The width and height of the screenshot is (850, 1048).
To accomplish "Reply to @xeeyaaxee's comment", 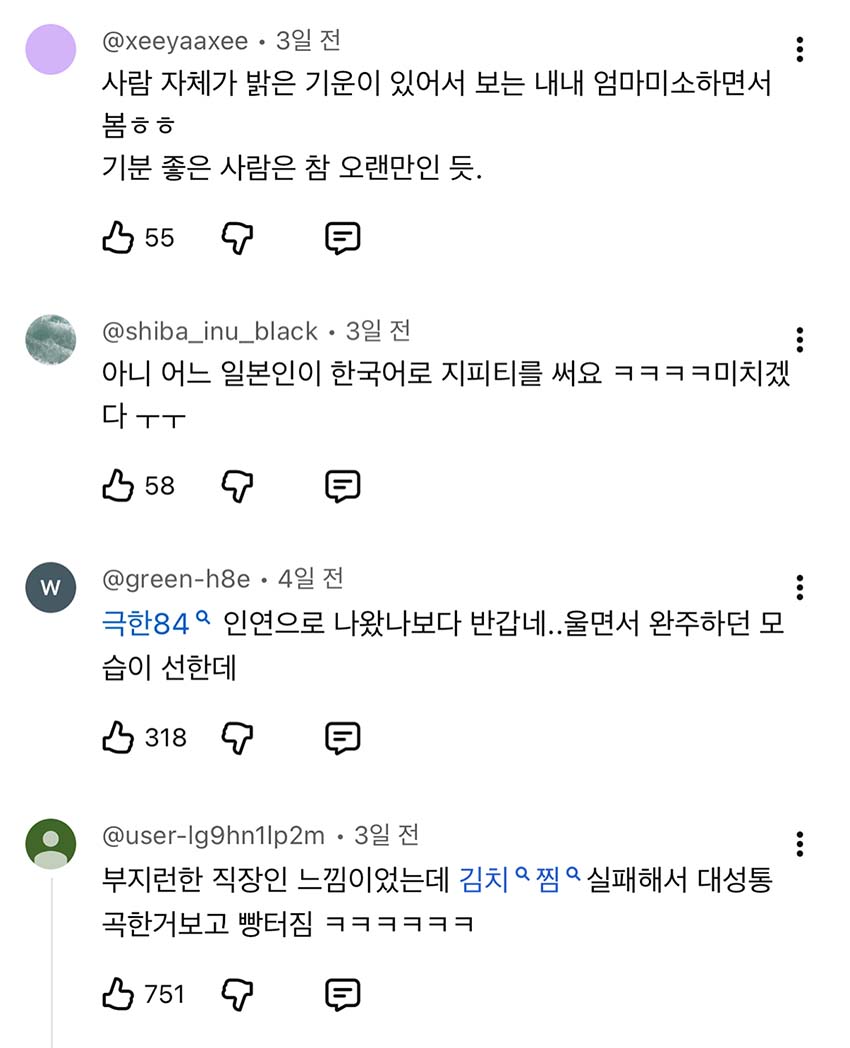I will (x=342, y=238).
